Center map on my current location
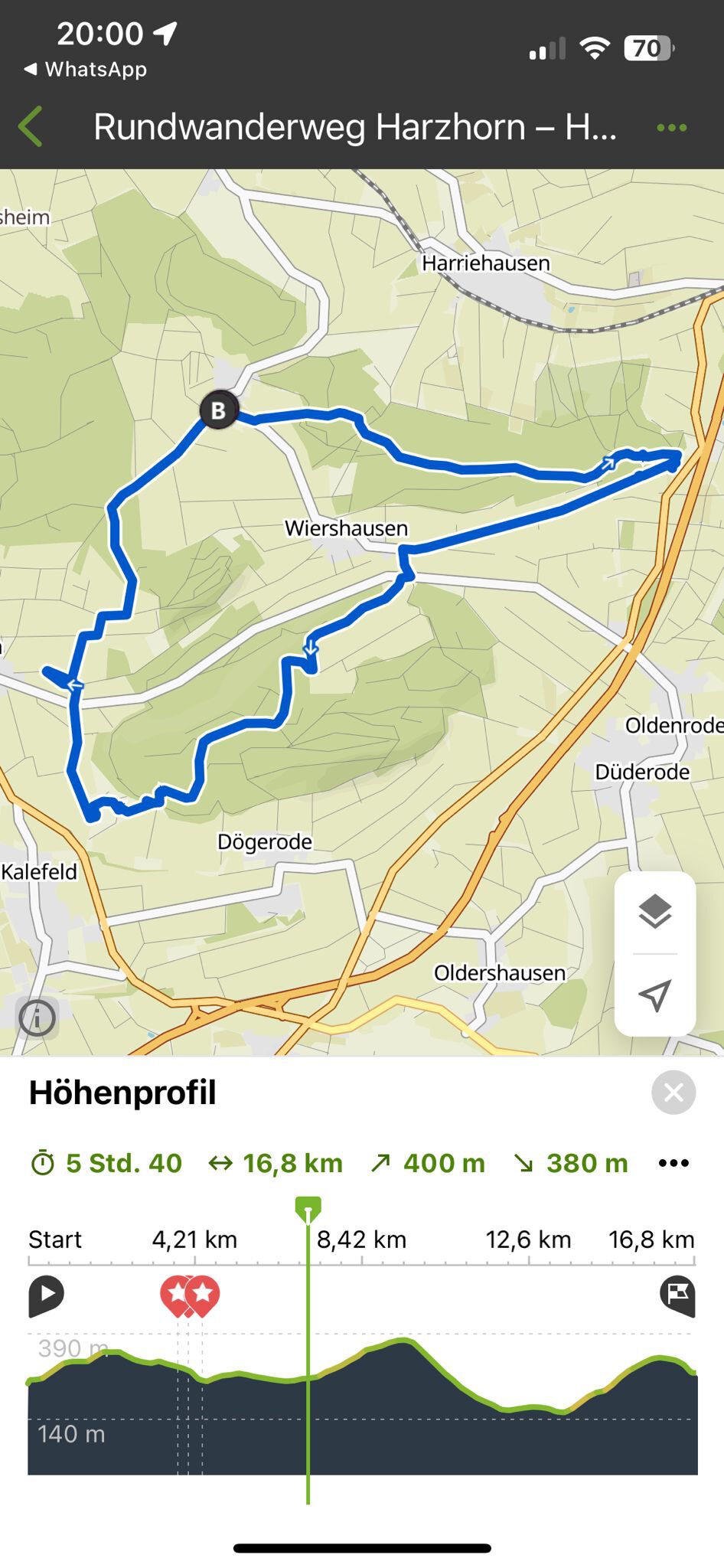Screen dimensions: 724x1568 coord(655,995)
